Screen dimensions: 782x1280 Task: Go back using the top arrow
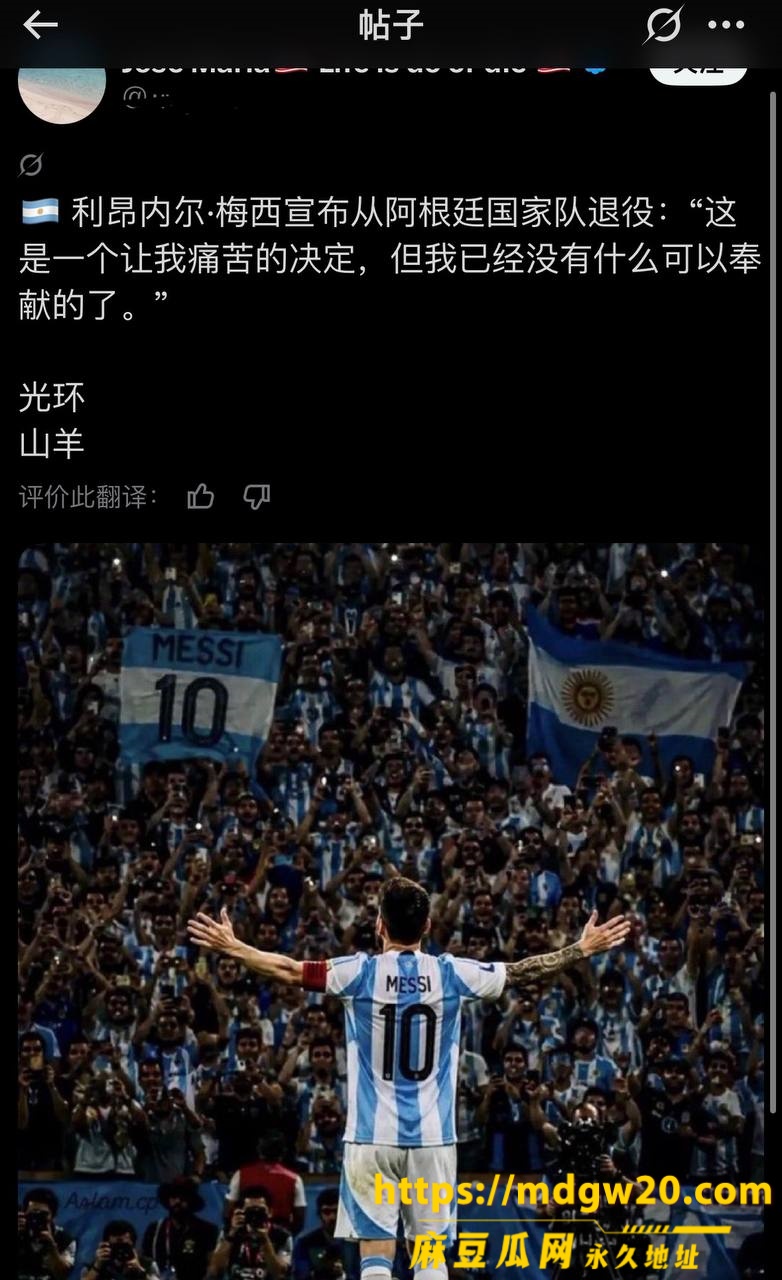(x=40, y=25)
